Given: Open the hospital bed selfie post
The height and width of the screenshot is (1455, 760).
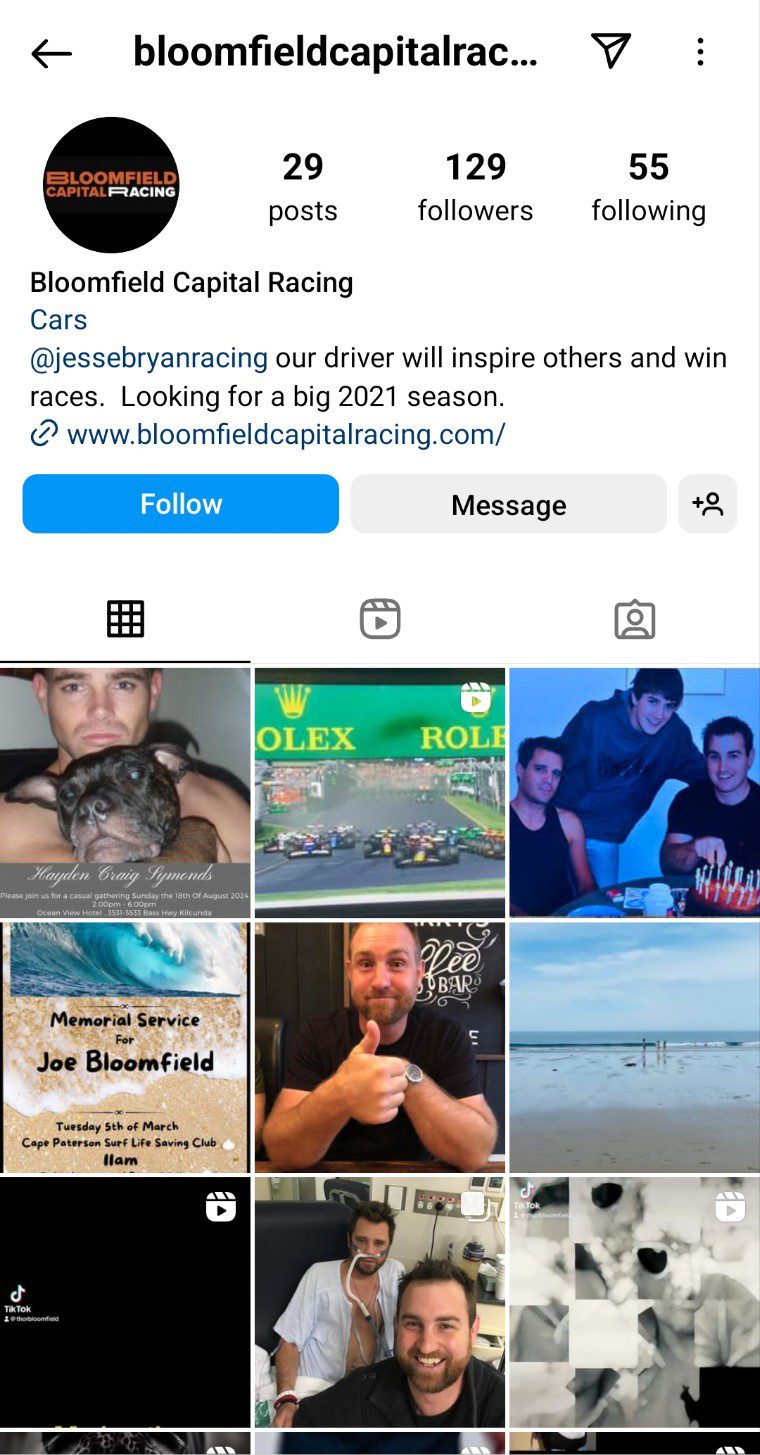Looking at the screenshot, I should (x=380, y=1301).
